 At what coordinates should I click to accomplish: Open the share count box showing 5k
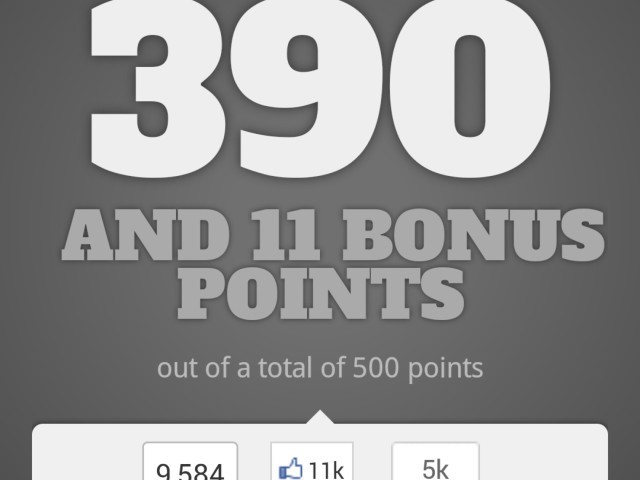point(435,462)
